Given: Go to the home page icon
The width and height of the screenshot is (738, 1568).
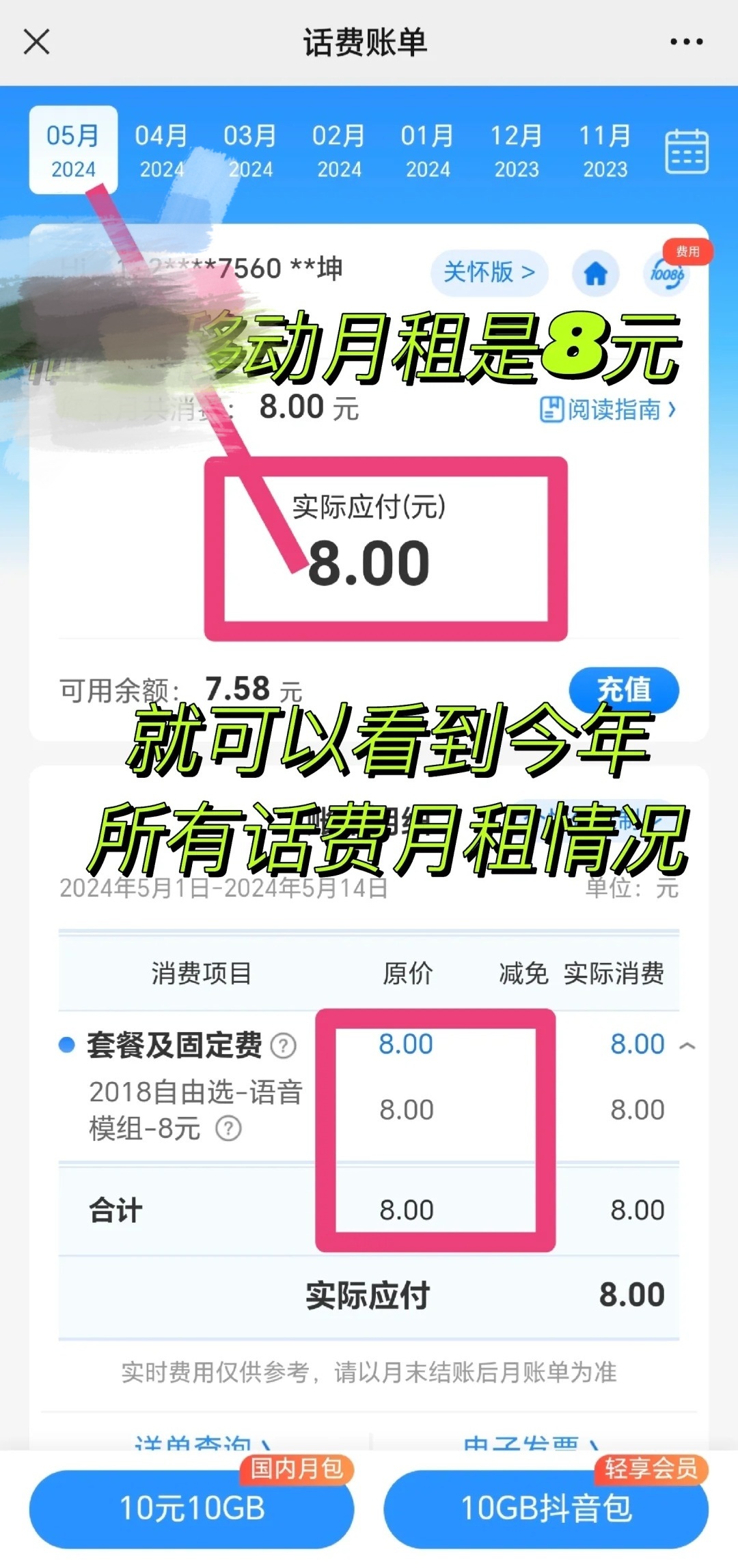Looking at the screenshot, I should point(595,274).
